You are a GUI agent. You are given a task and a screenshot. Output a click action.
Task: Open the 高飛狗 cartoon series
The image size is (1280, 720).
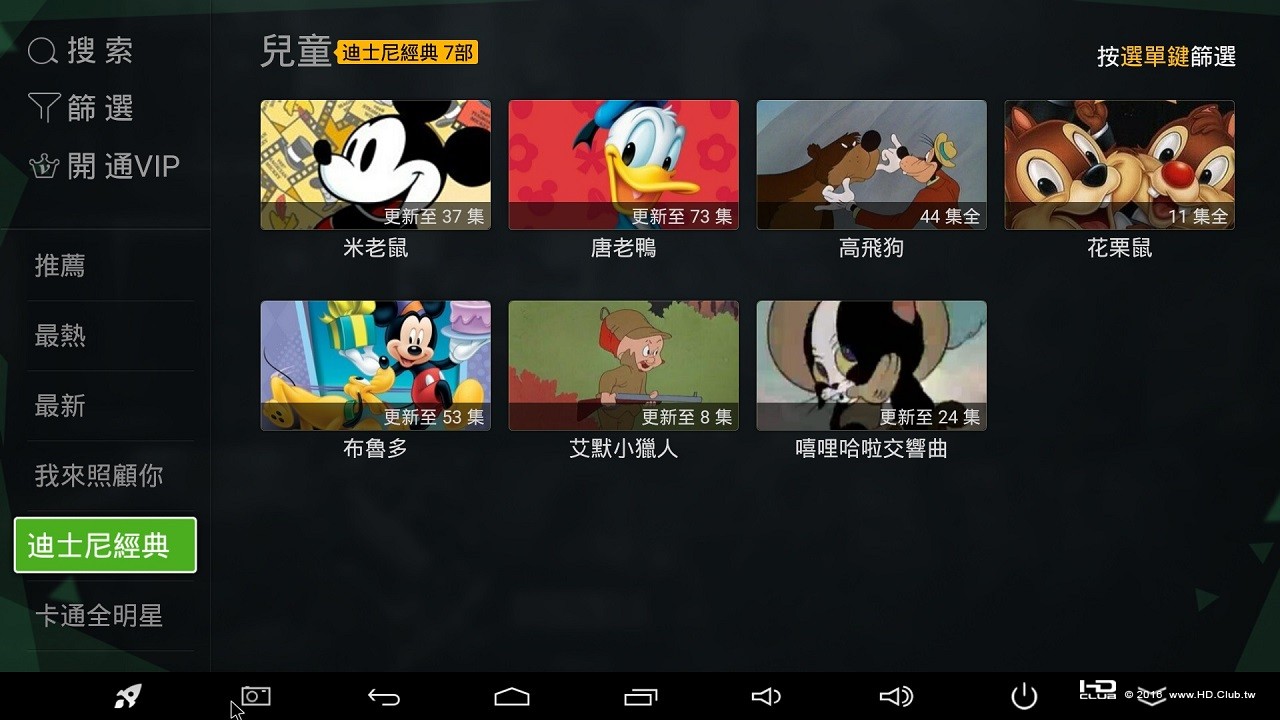(872, 166)
